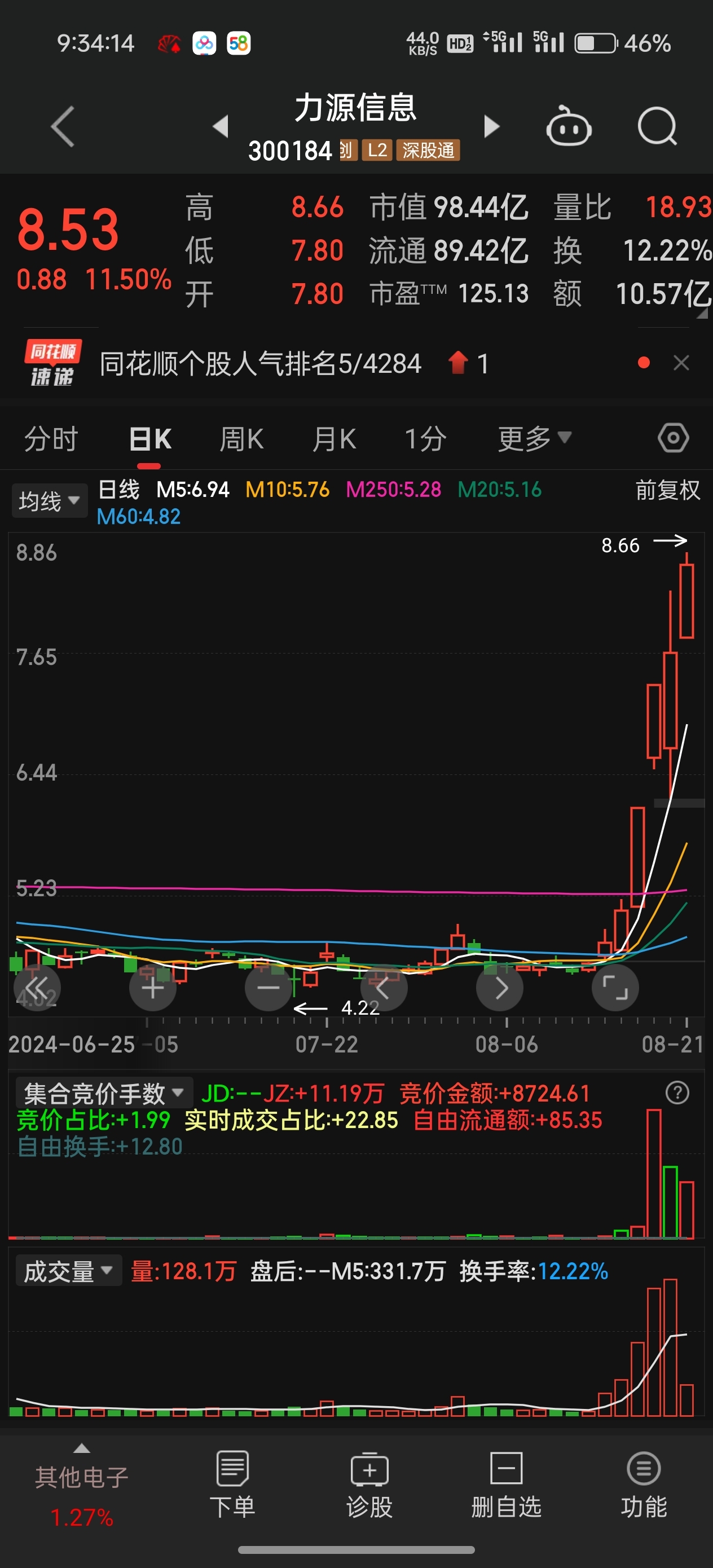This screenshot has width=713, height=1568.
Task: Switch to the previous stock
Action: click(x=221, y=126)
